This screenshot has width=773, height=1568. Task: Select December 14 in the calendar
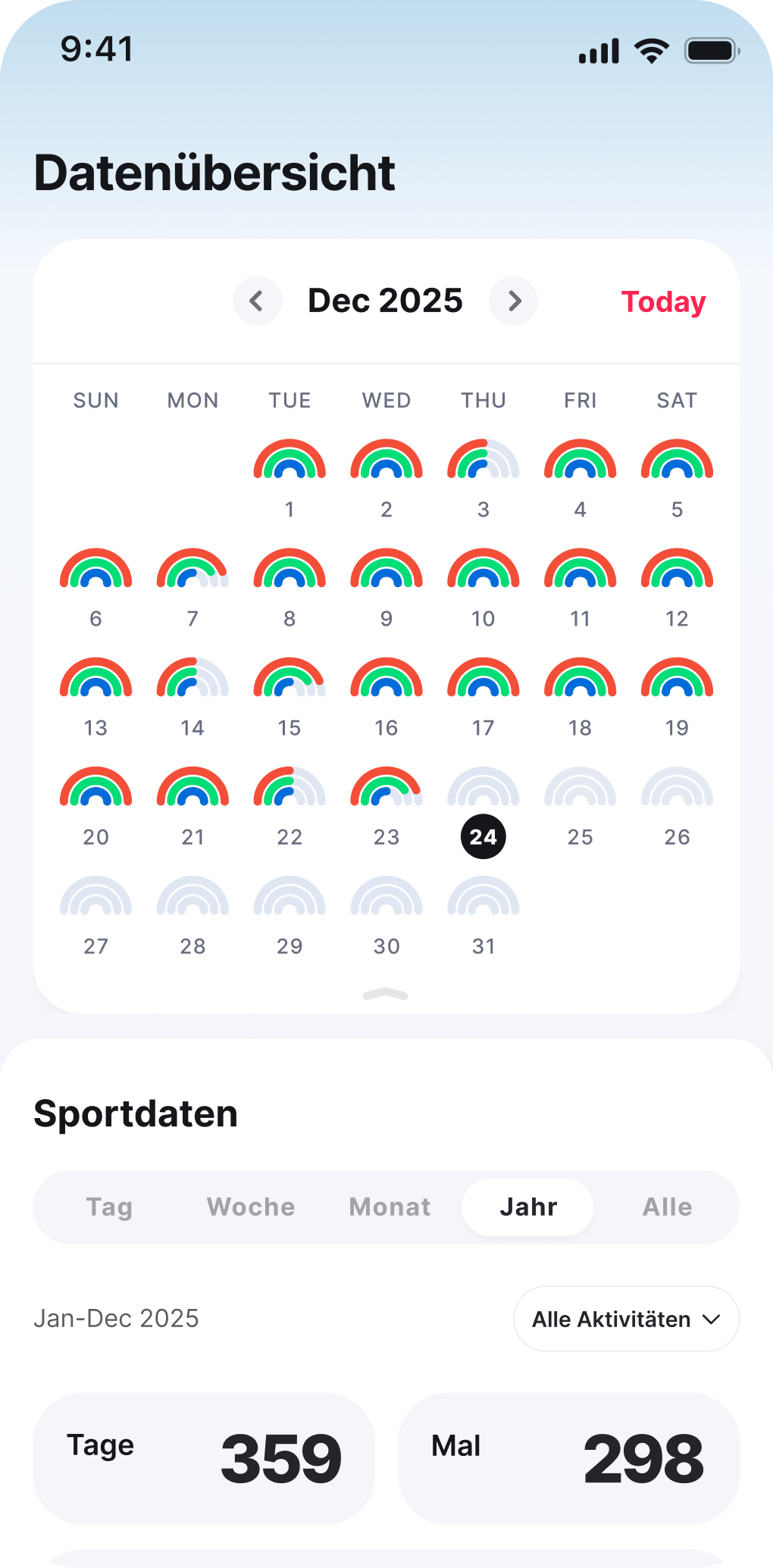192,696
